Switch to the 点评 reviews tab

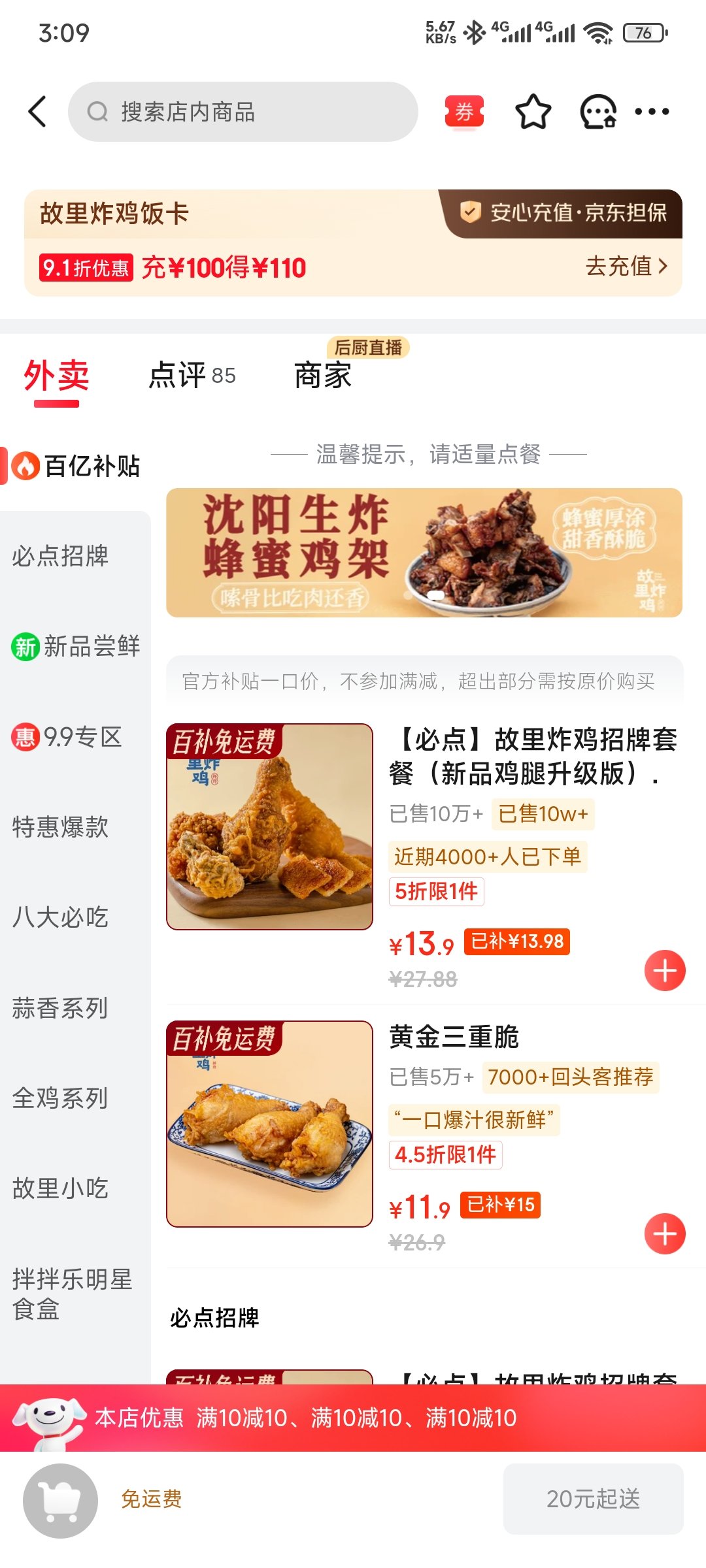click(x=192, y=376)
